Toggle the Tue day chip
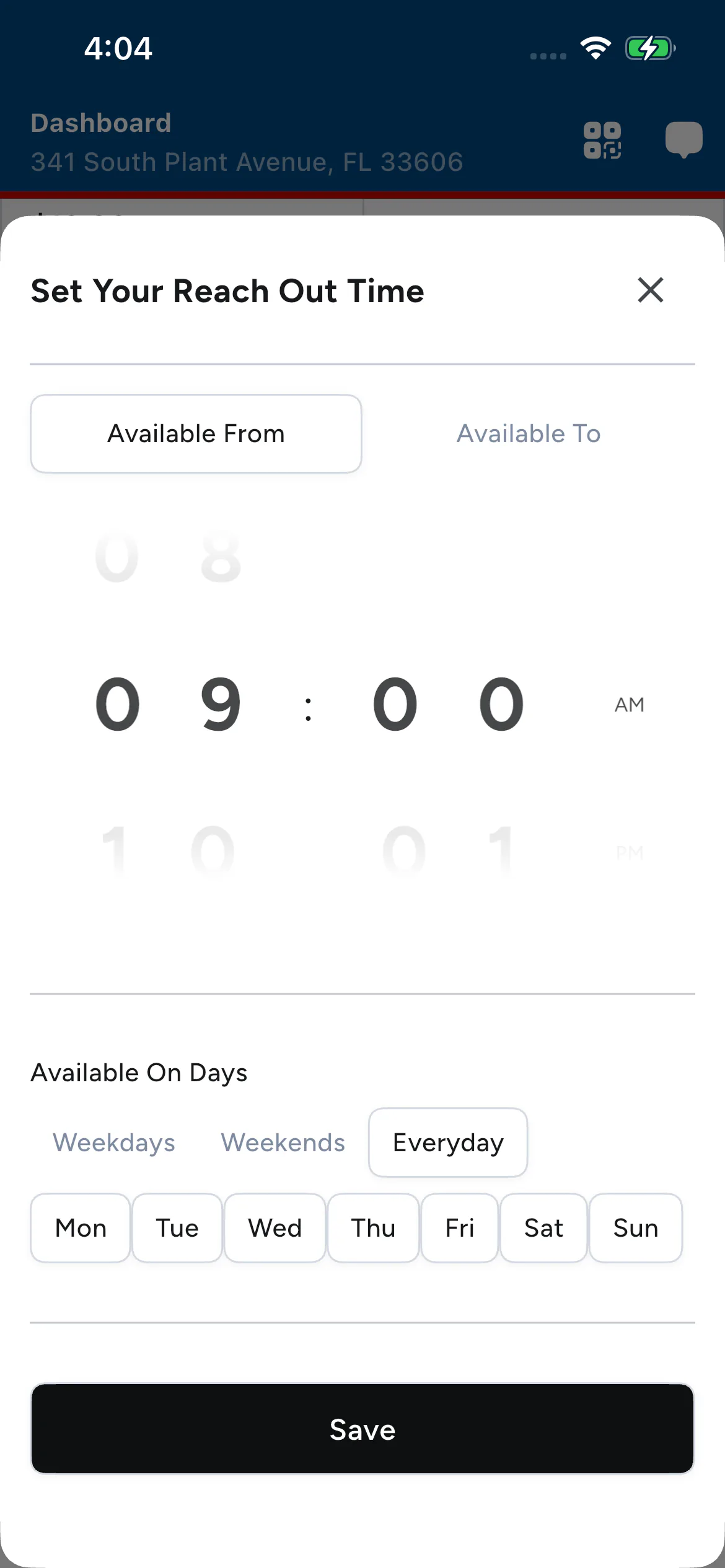This screenshot has height=1568, width=725. coord(177,1228)
